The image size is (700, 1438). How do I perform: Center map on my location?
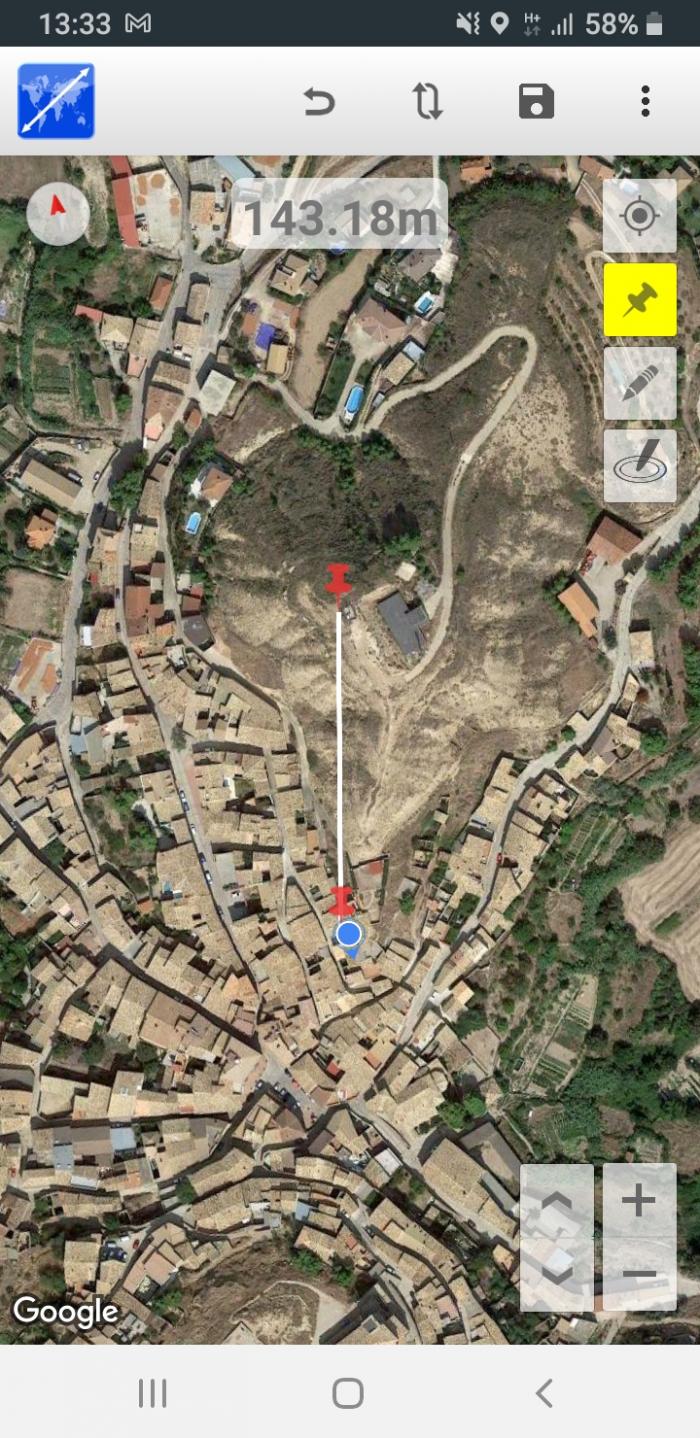(x=640, y=216)
